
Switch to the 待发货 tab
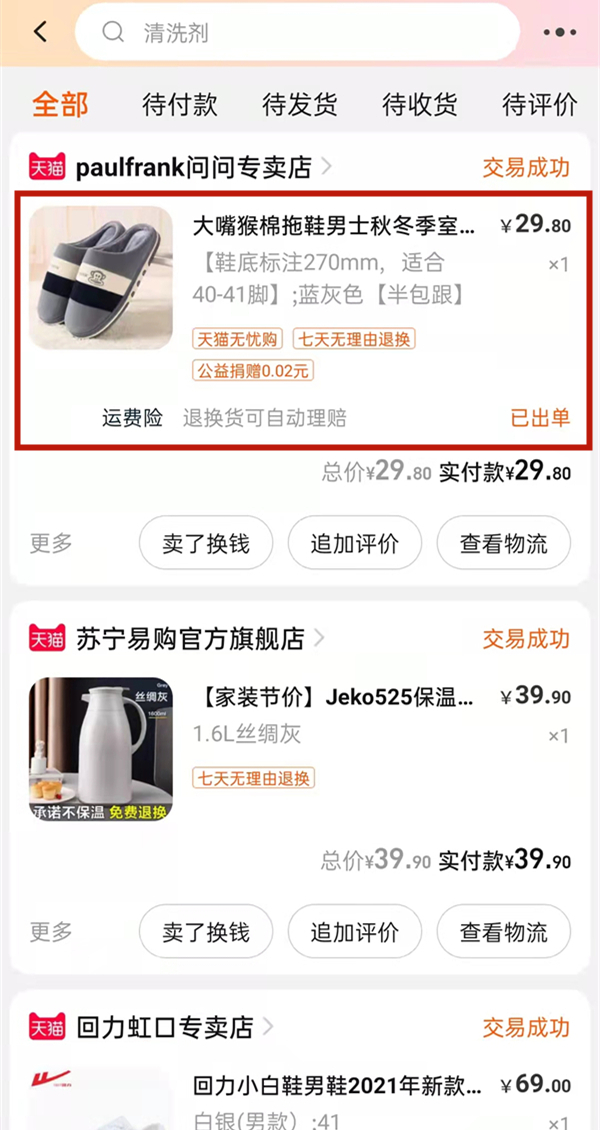click(300, 104)
